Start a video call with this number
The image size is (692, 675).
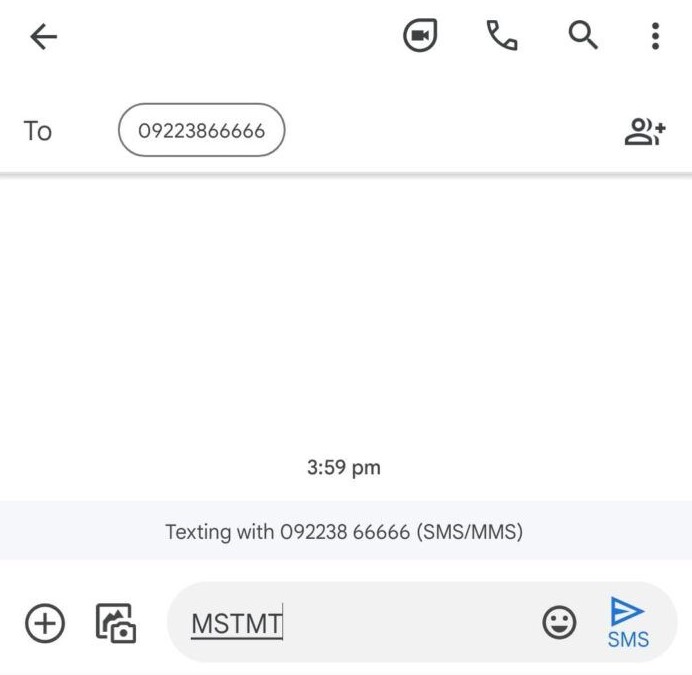tap(420, 36)
